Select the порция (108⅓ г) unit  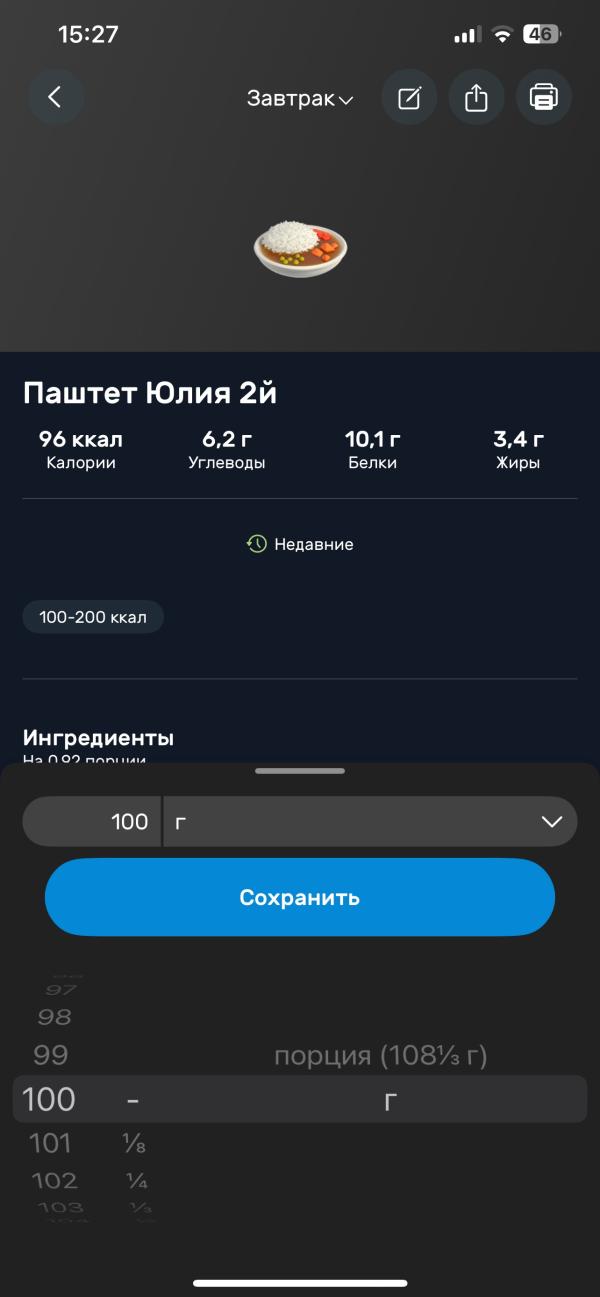pyautogui.click(x=380, y=1056)
